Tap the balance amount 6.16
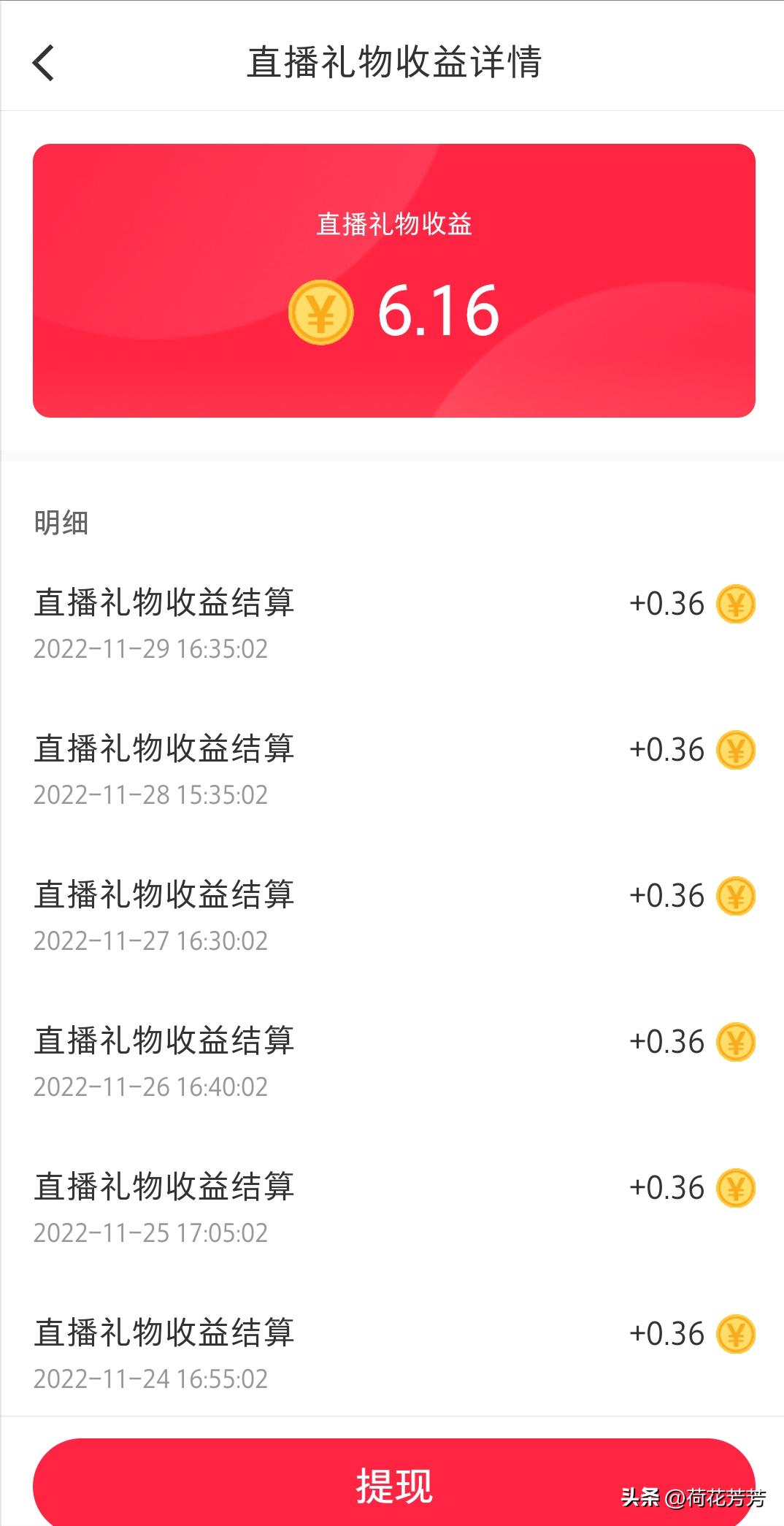Screen dimensions: 784x1526 click(x=438, y=311)
